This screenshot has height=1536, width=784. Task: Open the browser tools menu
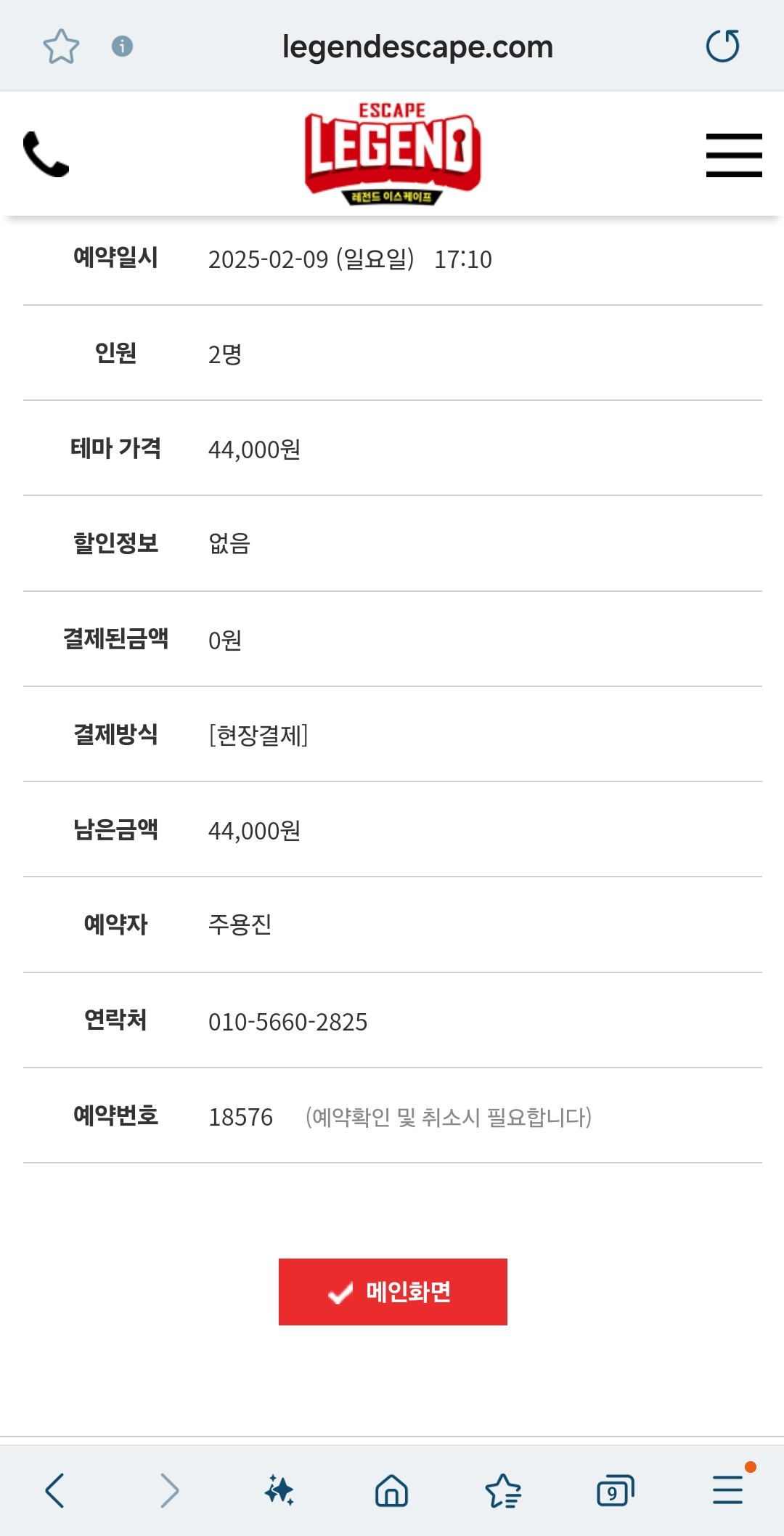pos(728,1490)
